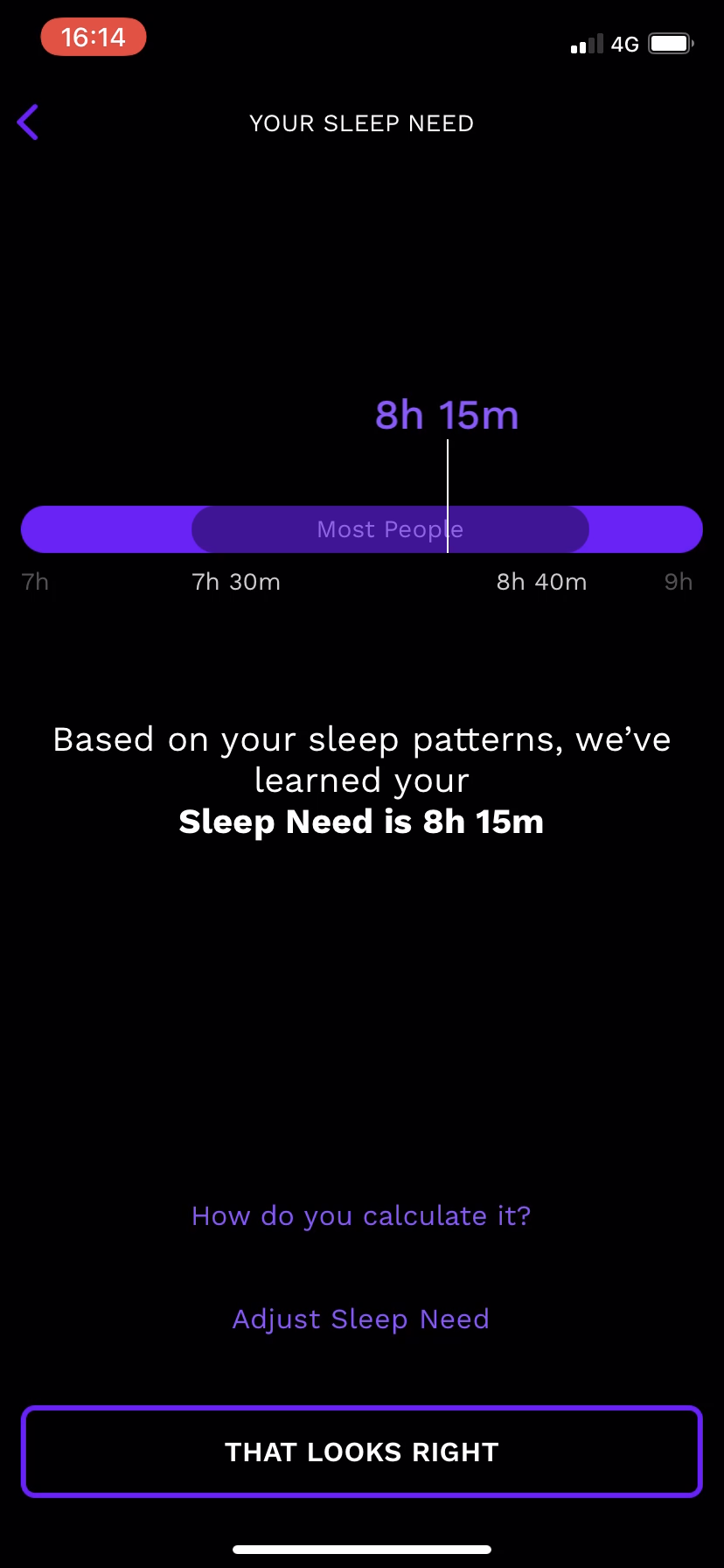The height and width of the screenshot is (1568, 724).
Task: Go back using the purple arrow
Action: coord(28,122)
